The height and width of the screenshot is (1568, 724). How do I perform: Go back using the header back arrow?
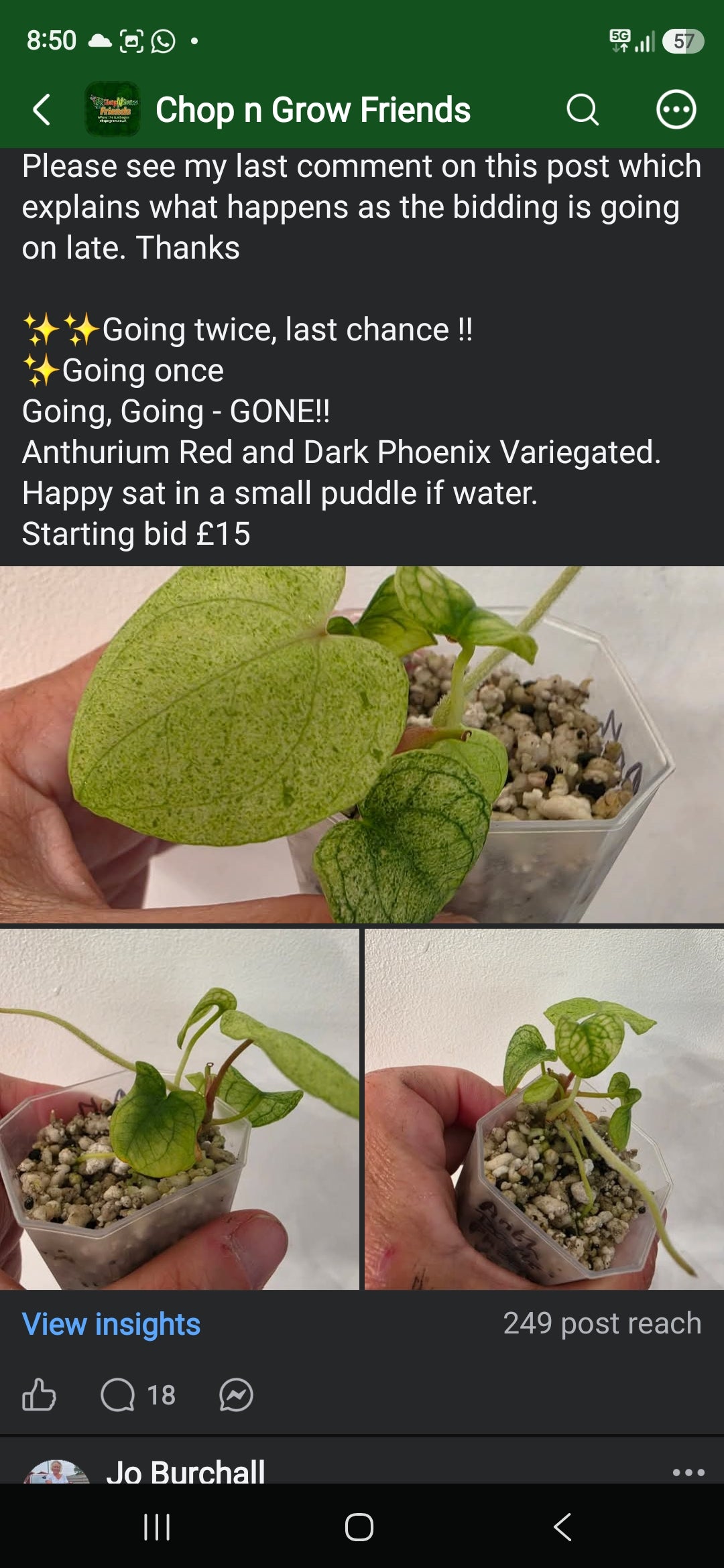coord(42,110)
